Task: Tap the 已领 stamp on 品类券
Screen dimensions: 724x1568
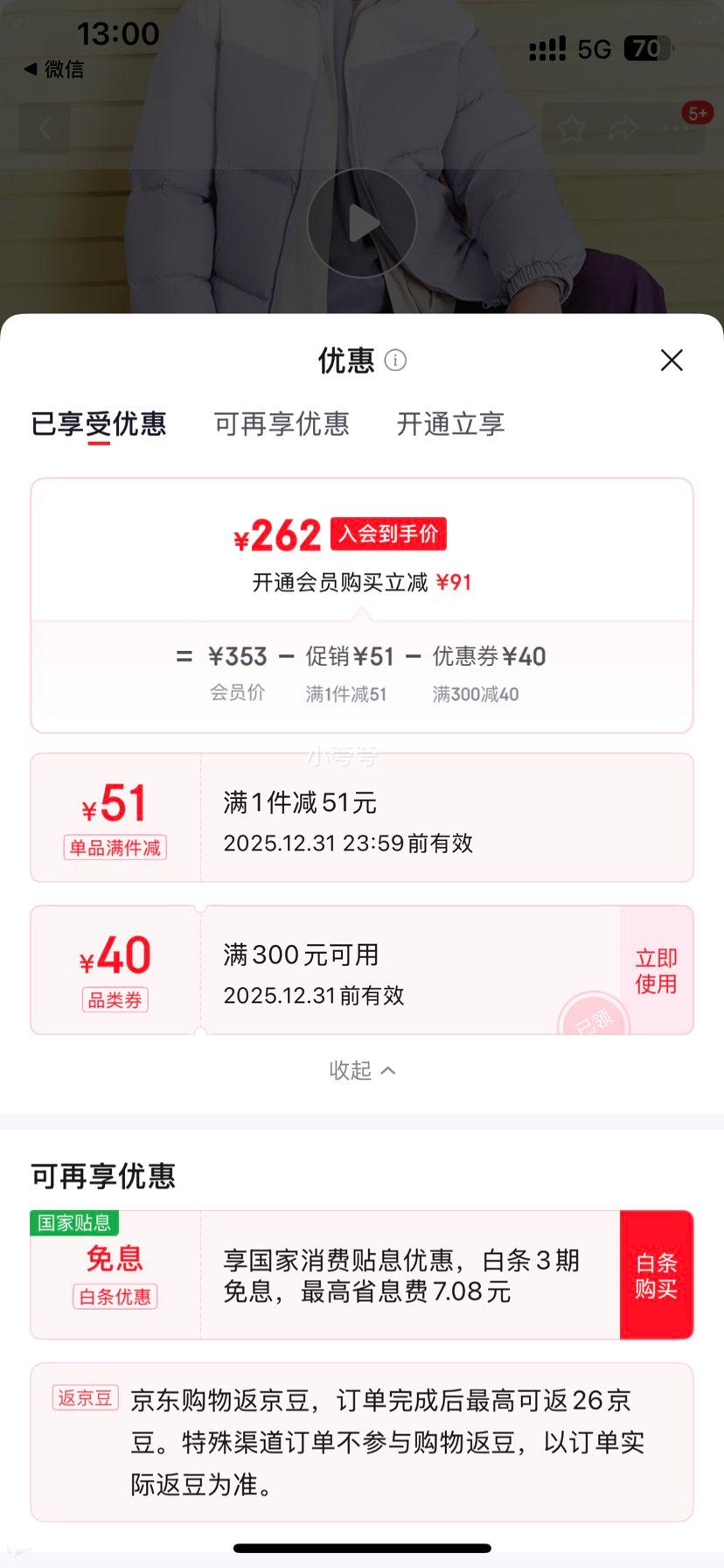Action: [x=595, y=1018]
